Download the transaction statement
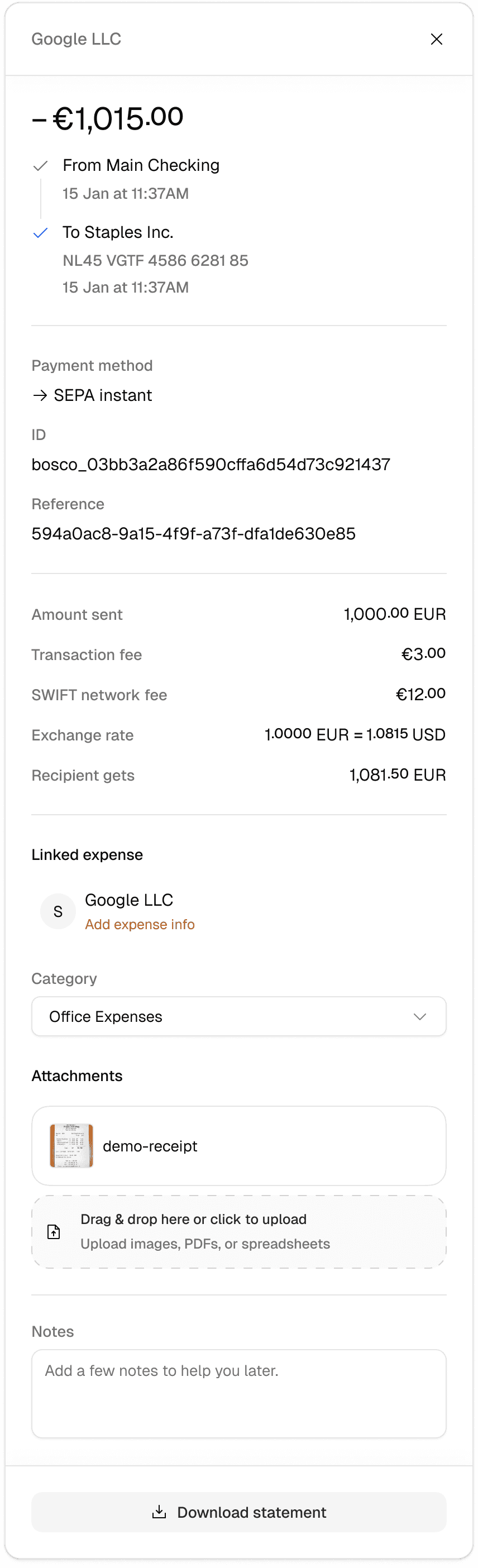Screen dimensions: 478x1568 (x=238, y=1512)
